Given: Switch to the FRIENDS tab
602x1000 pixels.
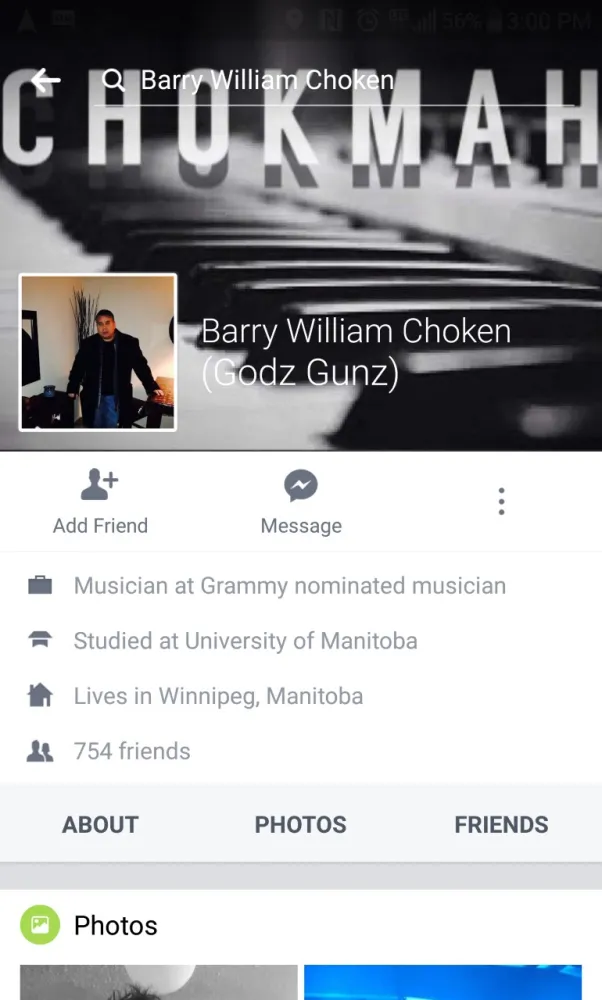Looking at the screenshot, I should (501, 825).
